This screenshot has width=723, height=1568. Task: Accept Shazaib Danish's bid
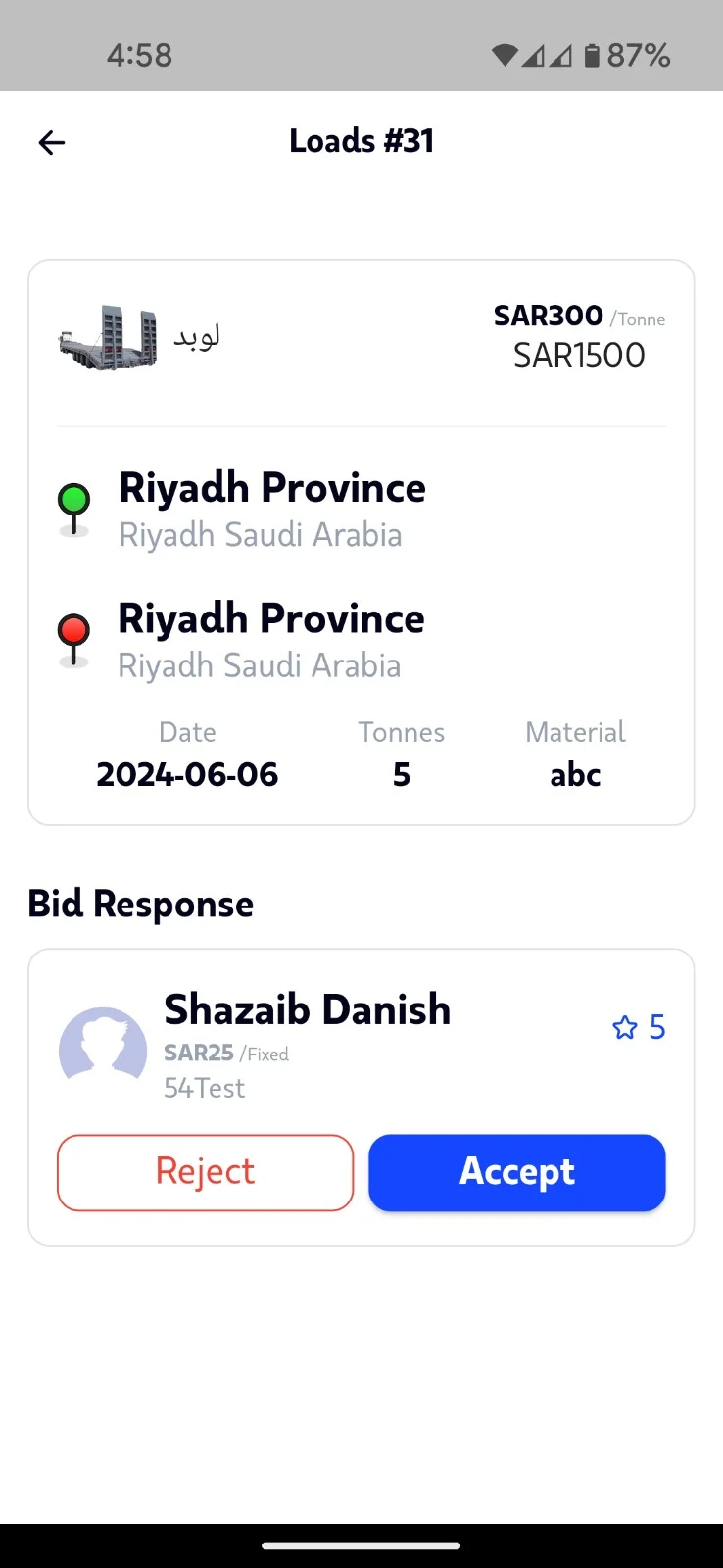(x=517, y=1172)
